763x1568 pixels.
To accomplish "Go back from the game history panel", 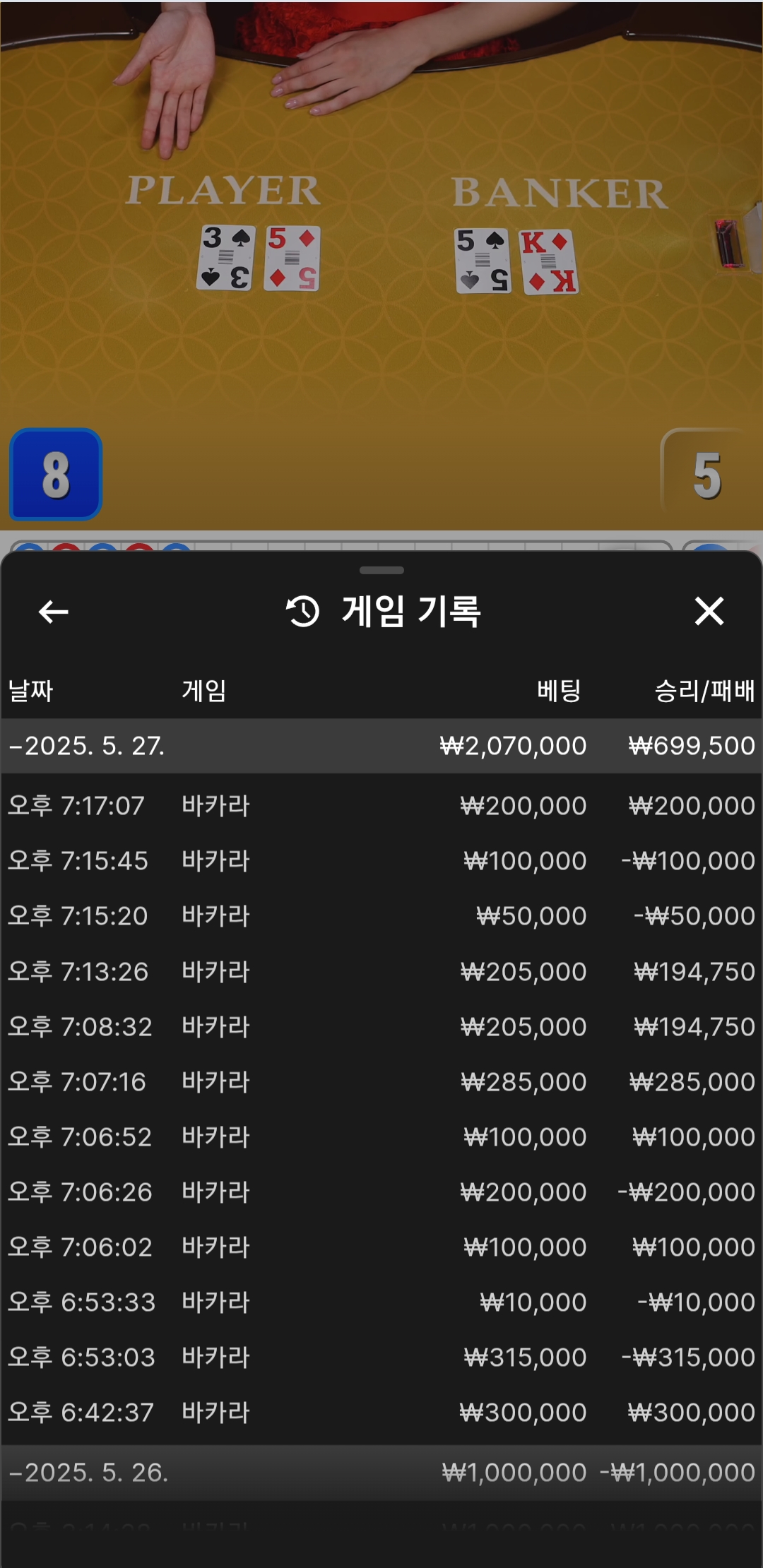I will (x=53, y=612).
